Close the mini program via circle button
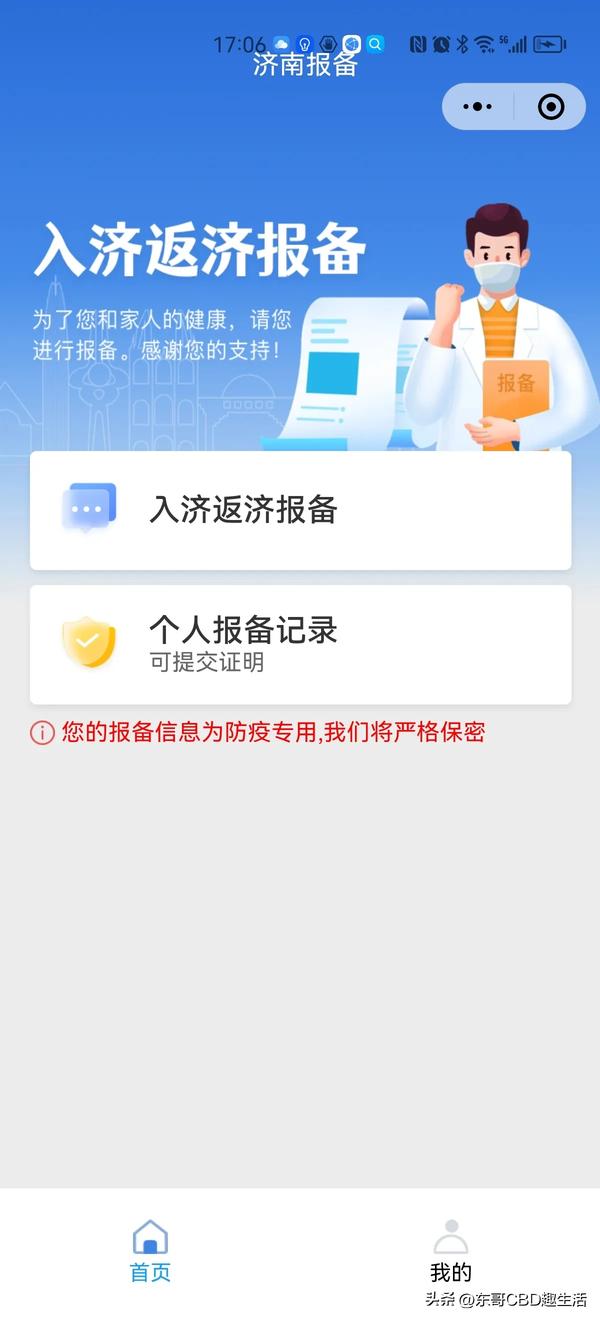 click(551, 107)
